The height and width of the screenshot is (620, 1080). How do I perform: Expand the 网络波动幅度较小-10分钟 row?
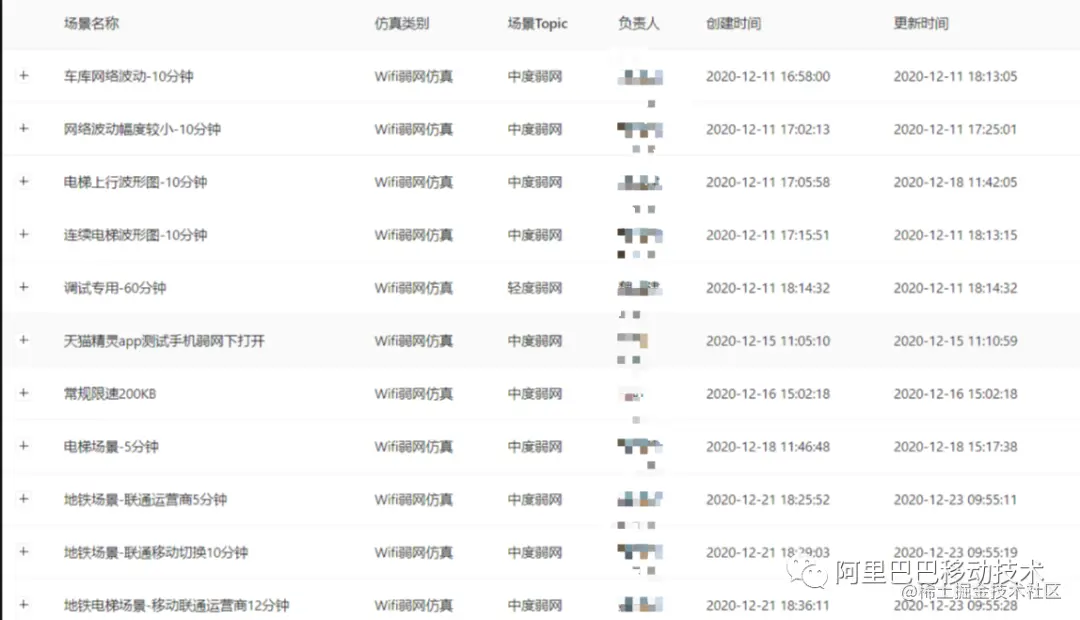click(x=23, y=129)
